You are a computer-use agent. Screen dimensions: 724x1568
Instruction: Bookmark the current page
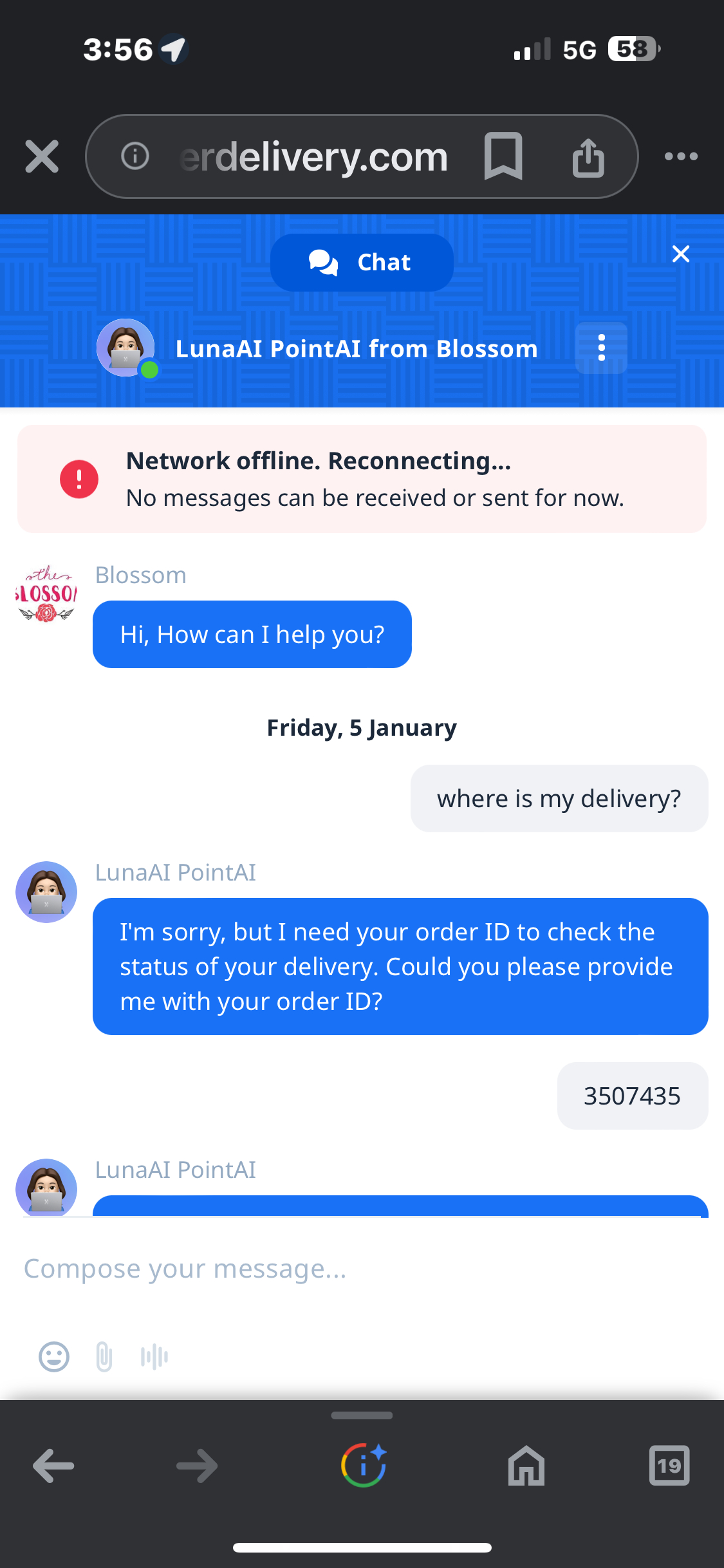coord(504,155)
